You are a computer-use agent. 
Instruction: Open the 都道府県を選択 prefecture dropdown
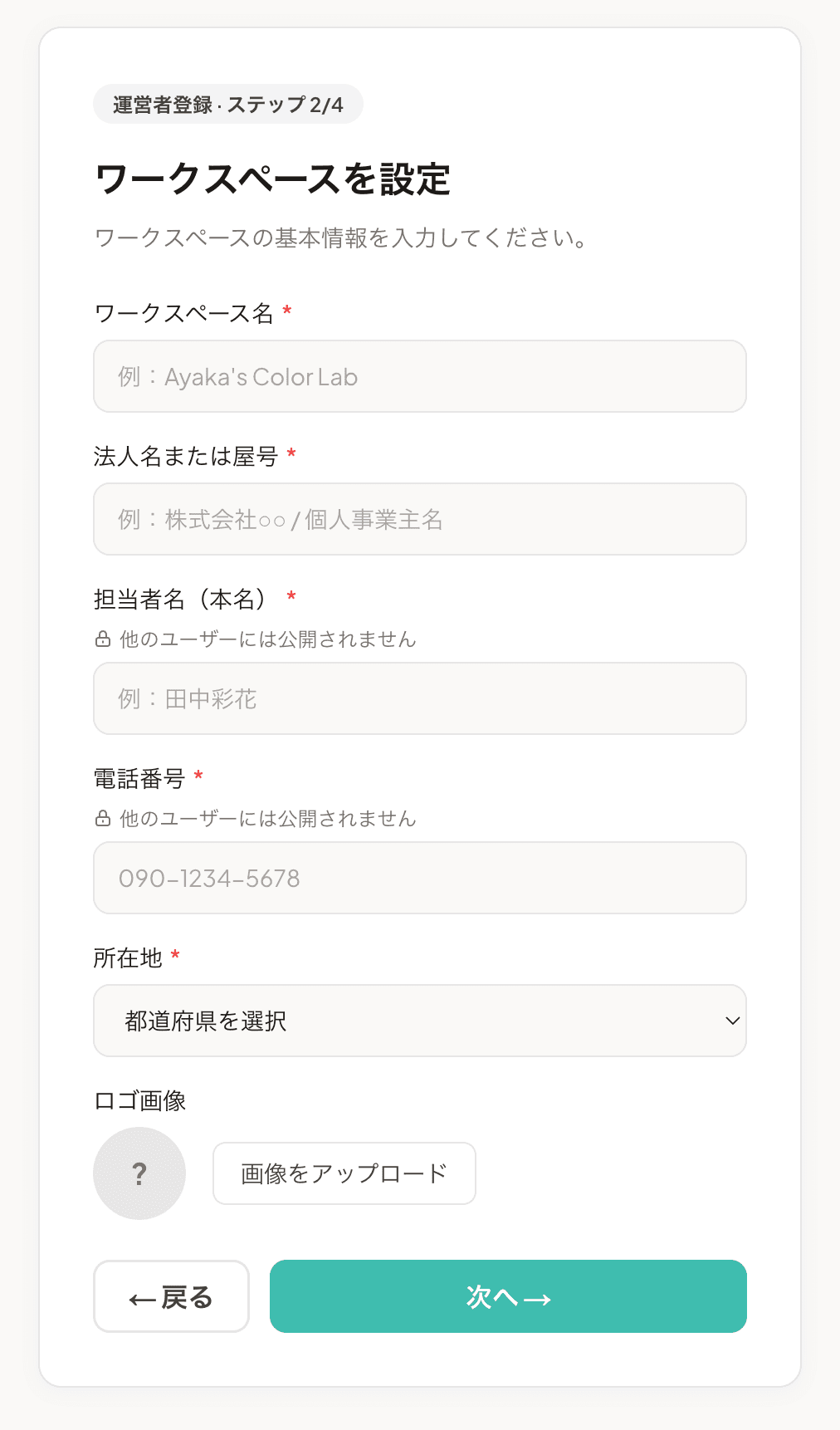tap(419, 1021)
